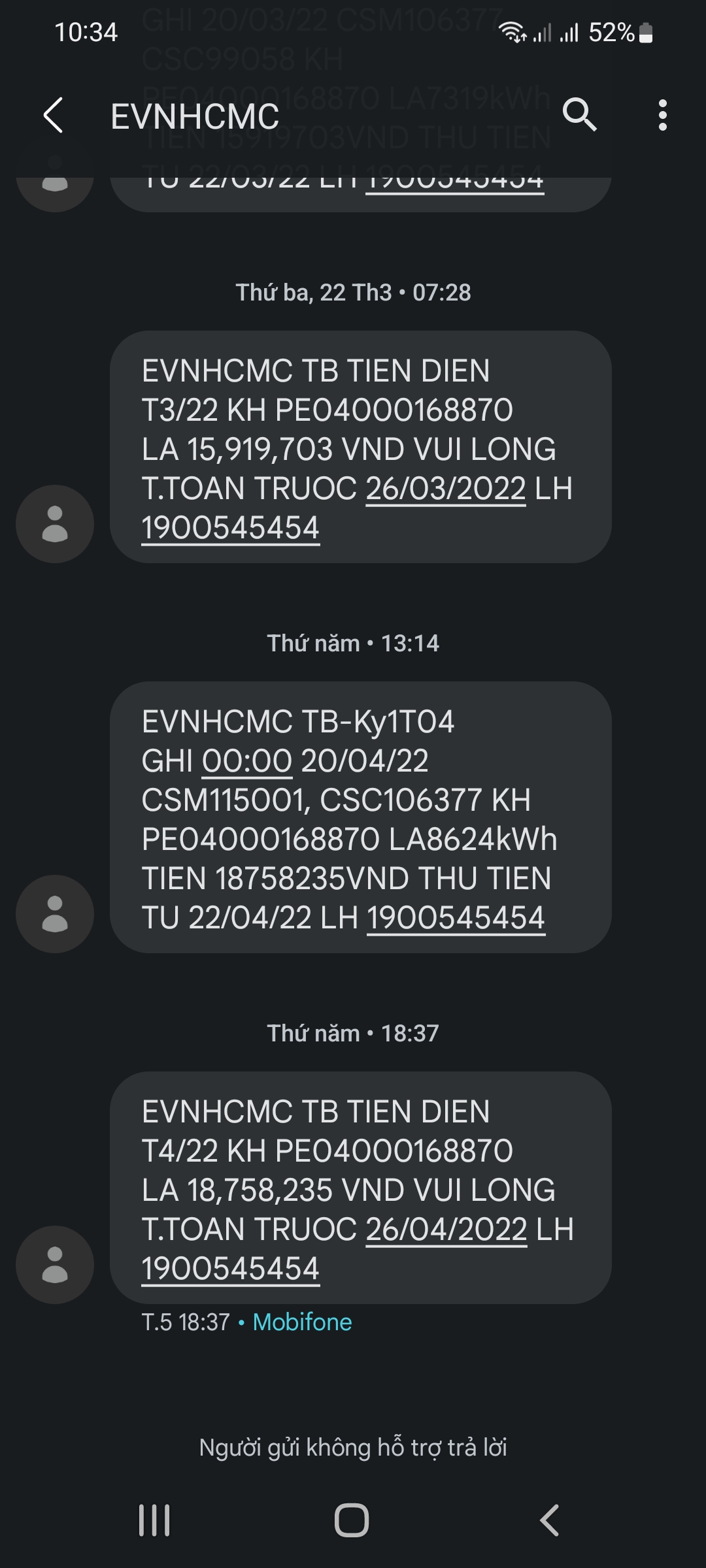The image size is (706, 1568).
Task: Search within the EVNHCMC conversation
Action: pos(579,116)
